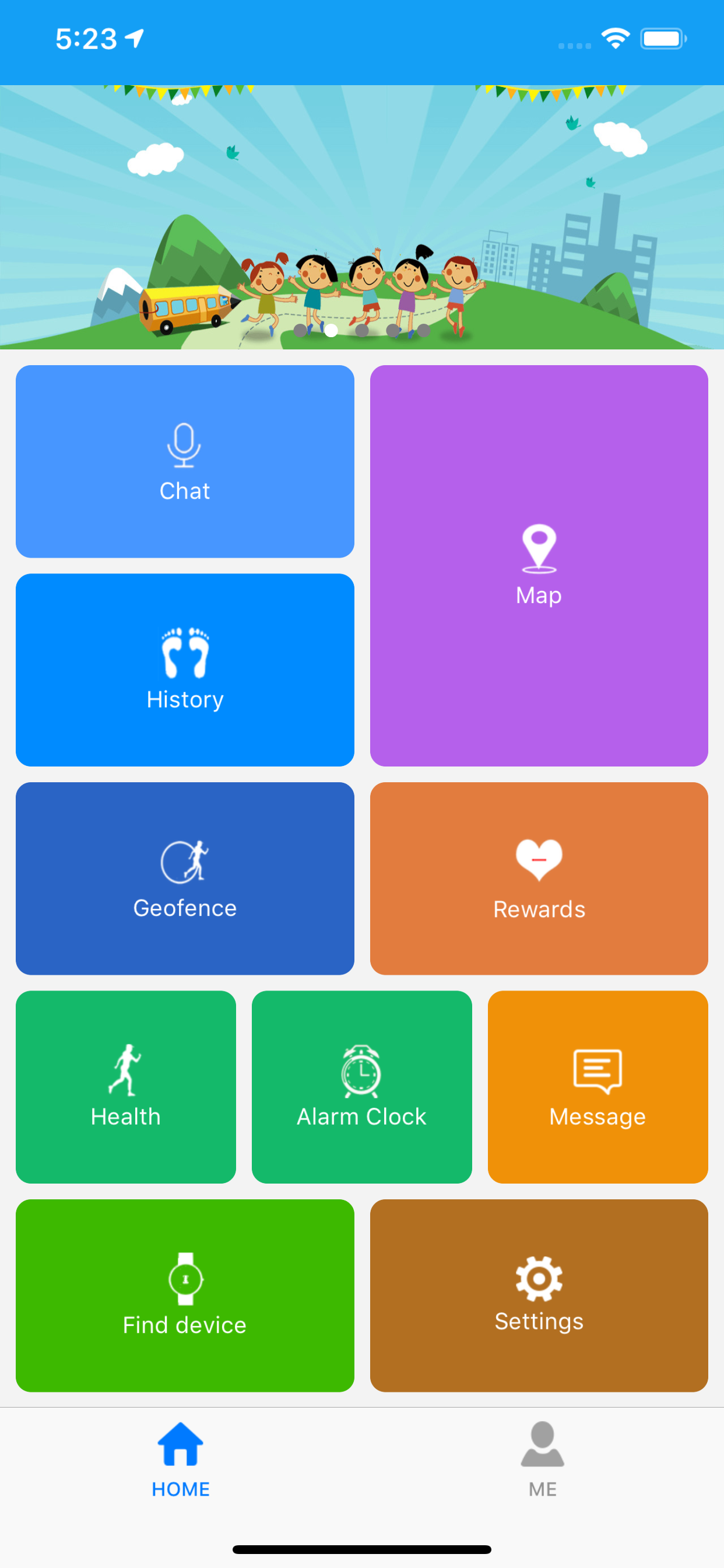Select the Map location pin icon
Viewport: 724px width, 1568px height.
click(538, 547)
